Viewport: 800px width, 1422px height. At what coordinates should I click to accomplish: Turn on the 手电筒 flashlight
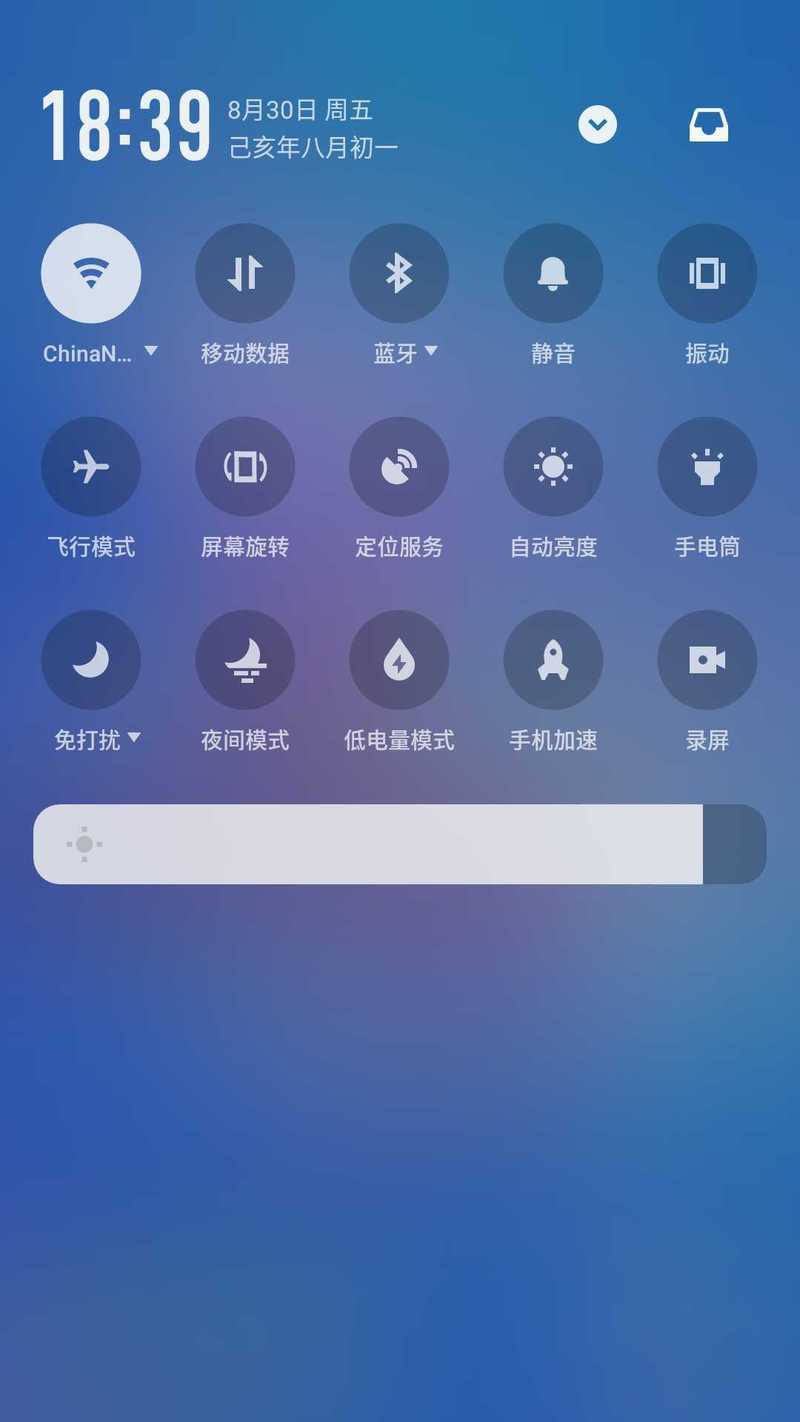[x=707, y=467]
